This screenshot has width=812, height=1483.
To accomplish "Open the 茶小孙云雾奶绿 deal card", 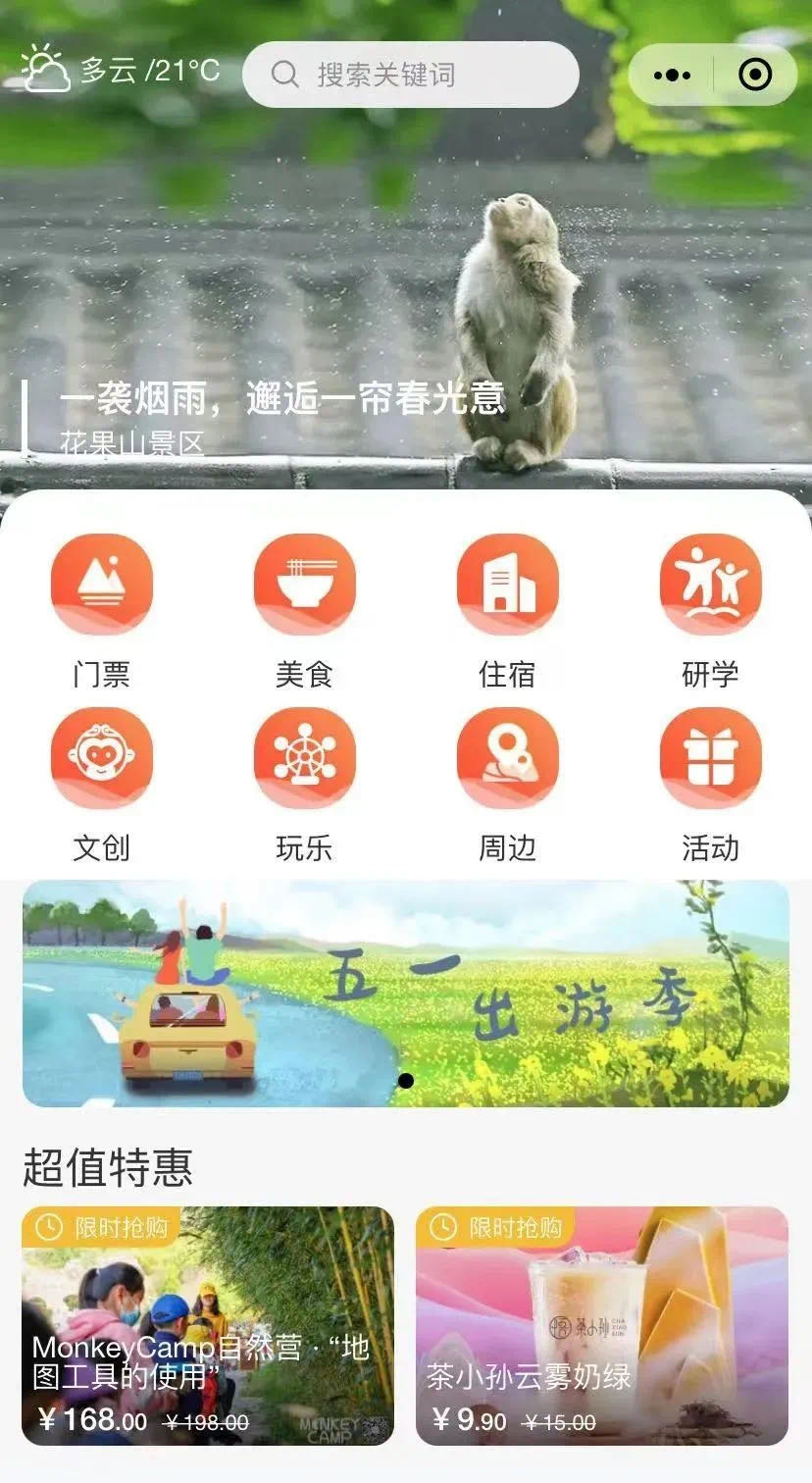I will [602, 1324].
